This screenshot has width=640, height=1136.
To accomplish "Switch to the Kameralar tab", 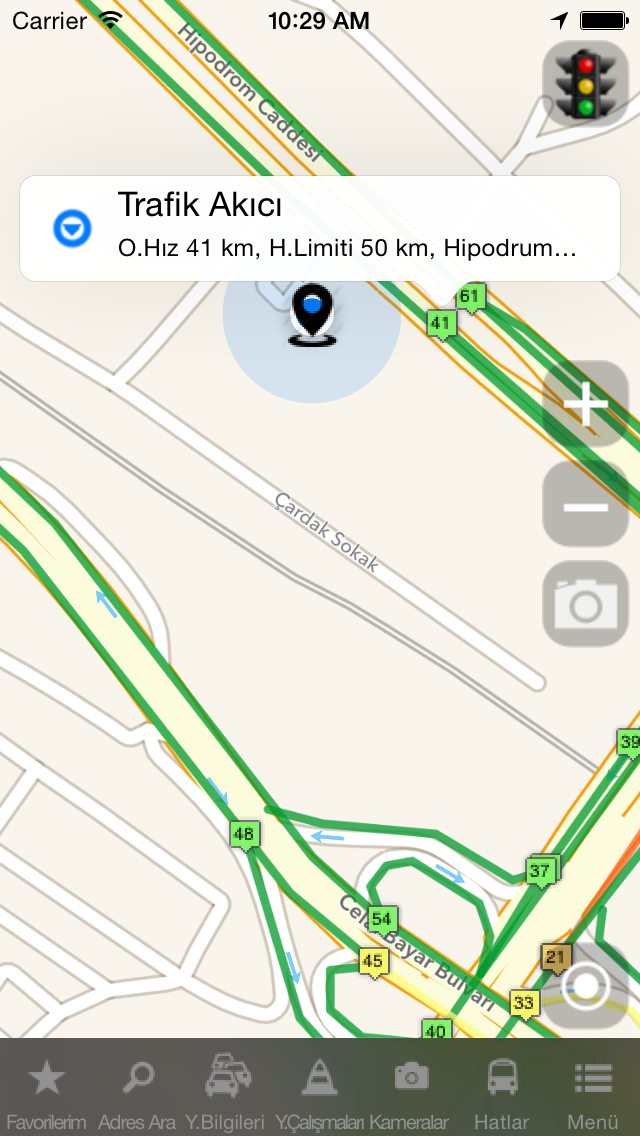I will [410, 1090].
